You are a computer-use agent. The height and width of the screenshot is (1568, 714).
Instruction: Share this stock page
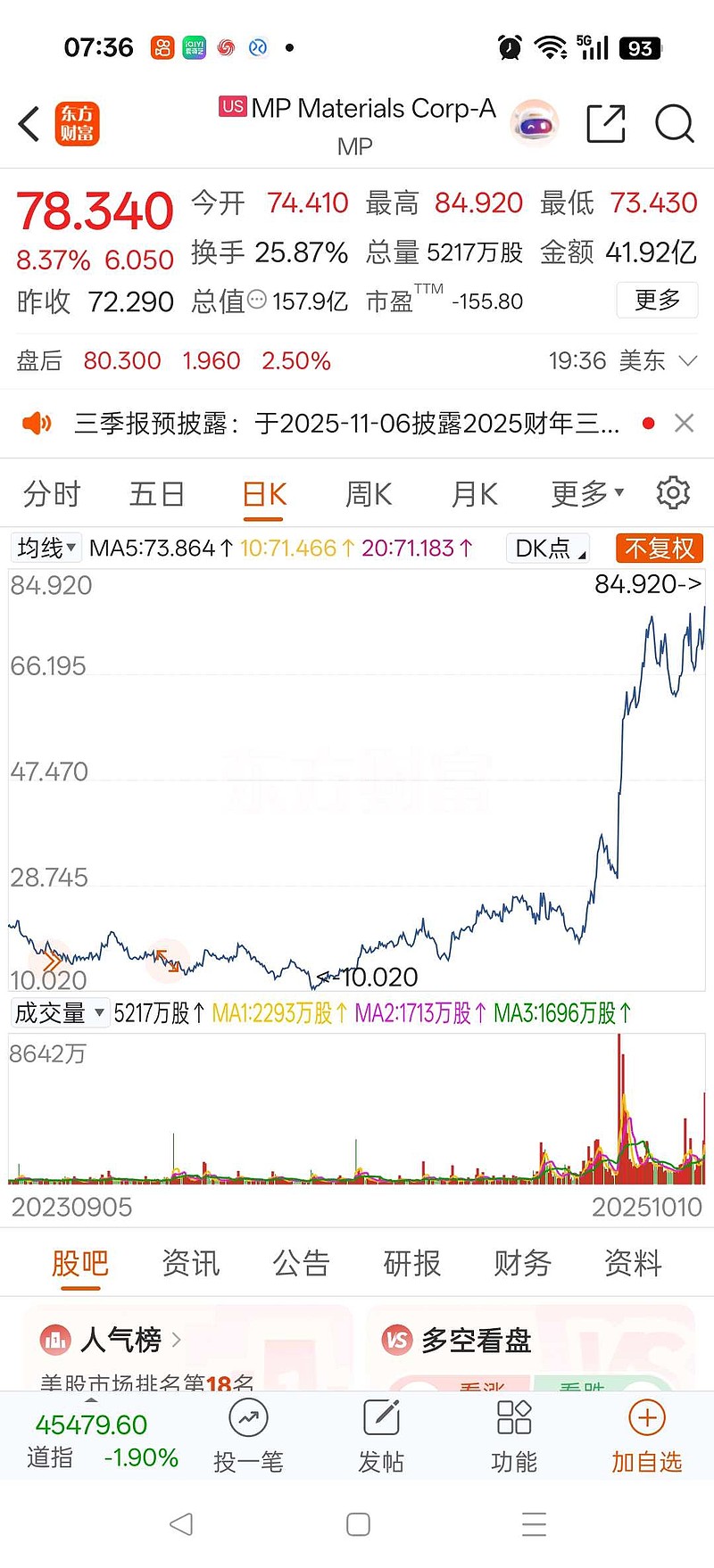point(605,124)
